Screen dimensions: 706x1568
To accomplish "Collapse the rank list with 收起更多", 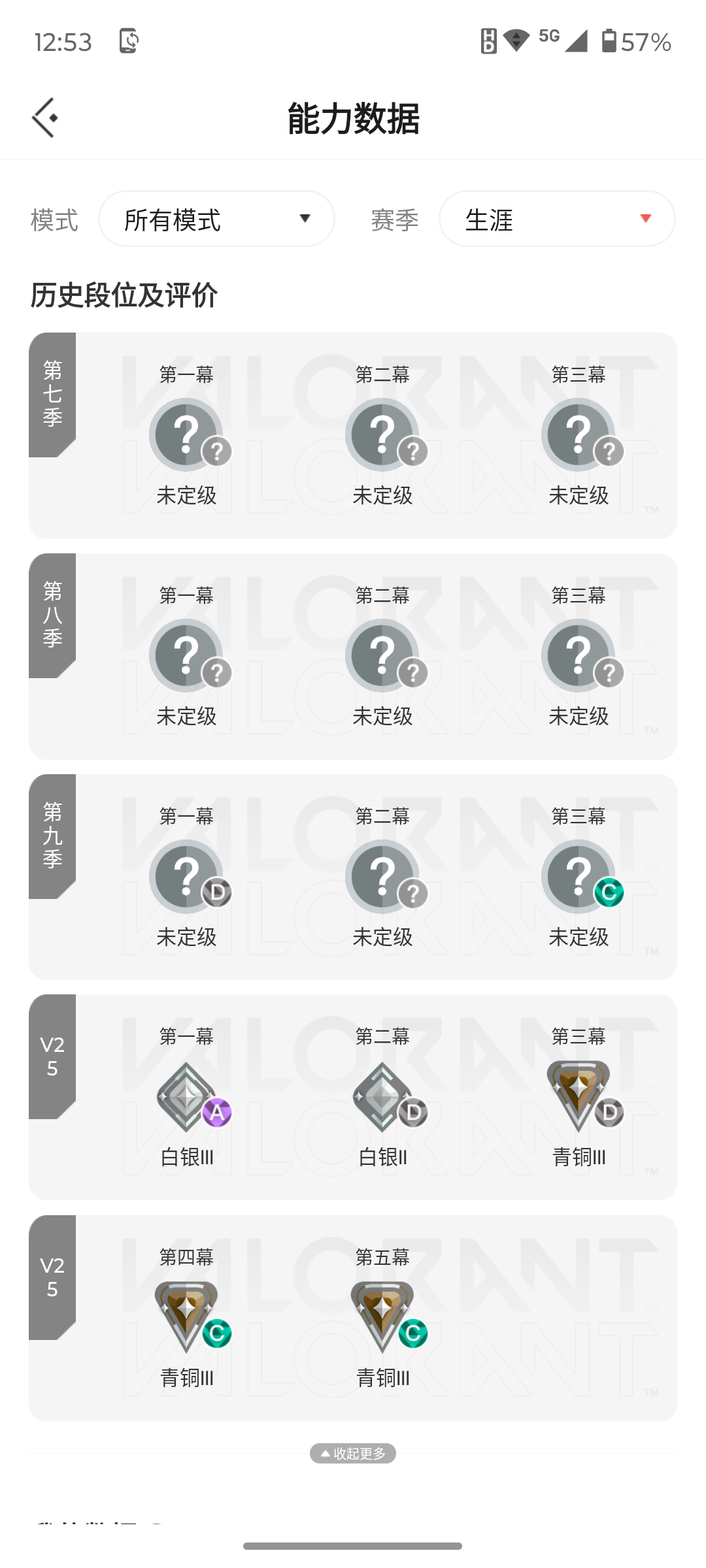I will 353,1453.
